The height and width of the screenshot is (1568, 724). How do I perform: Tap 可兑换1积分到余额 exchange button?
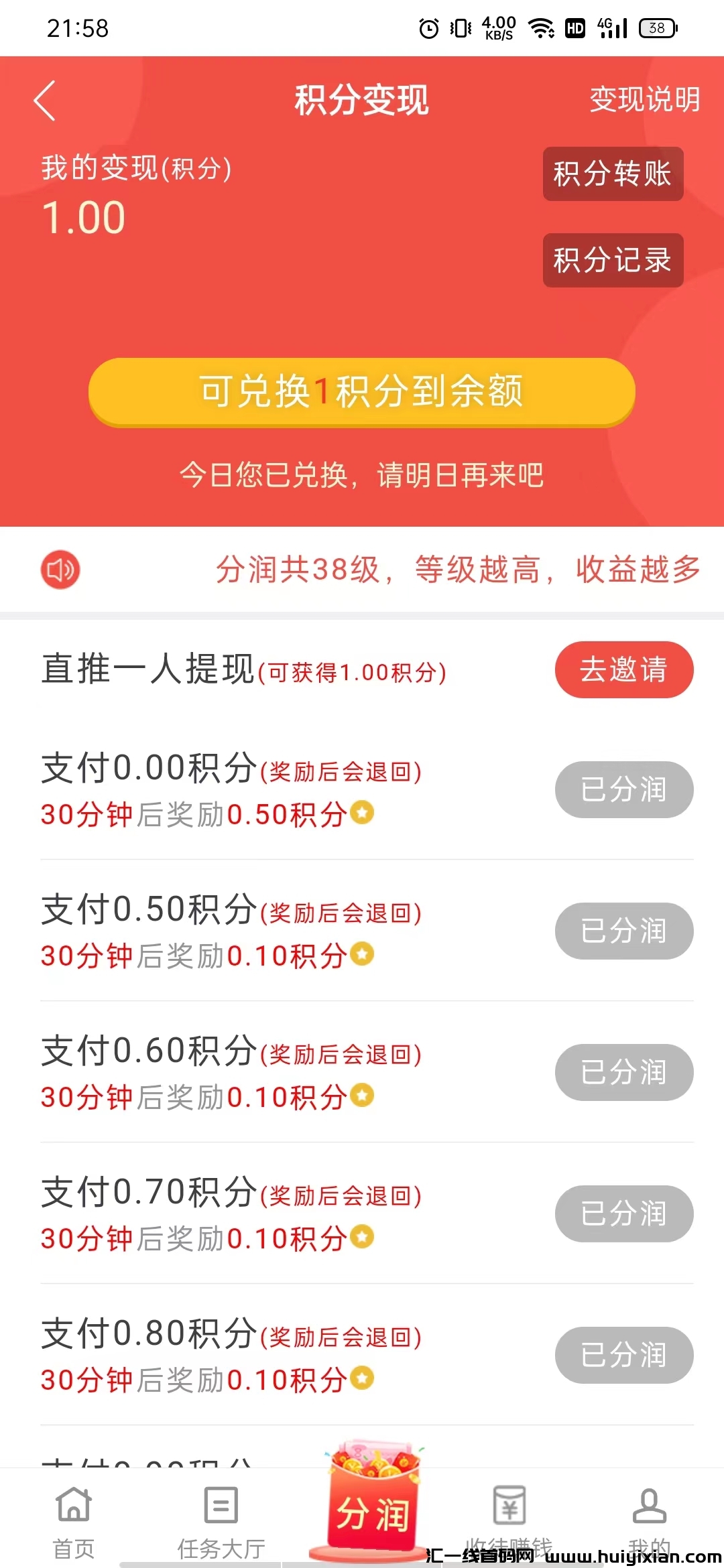pyautogui.click(x=362, y=392)
